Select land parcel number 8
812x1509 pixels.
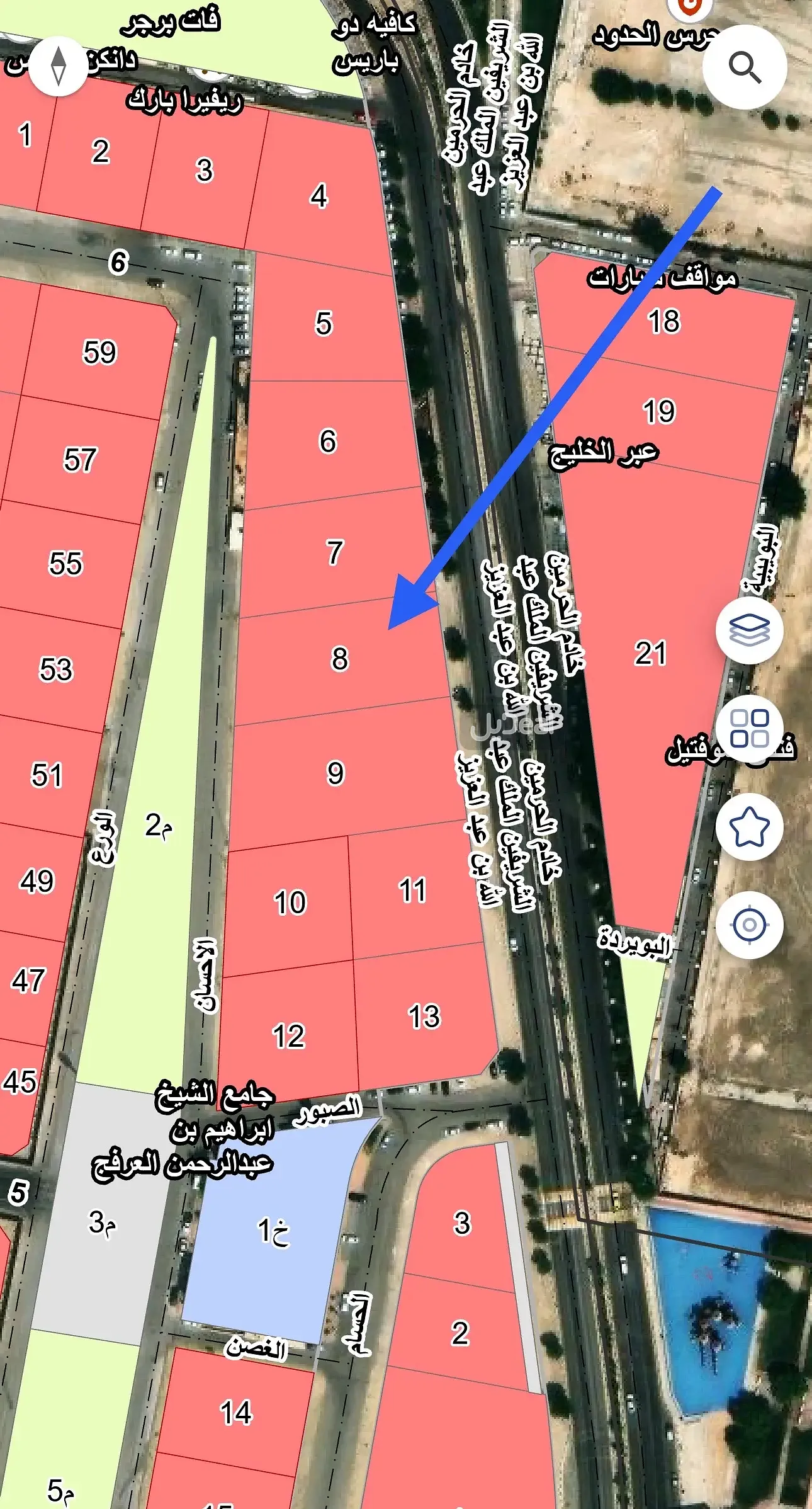[x=340, y=659]
